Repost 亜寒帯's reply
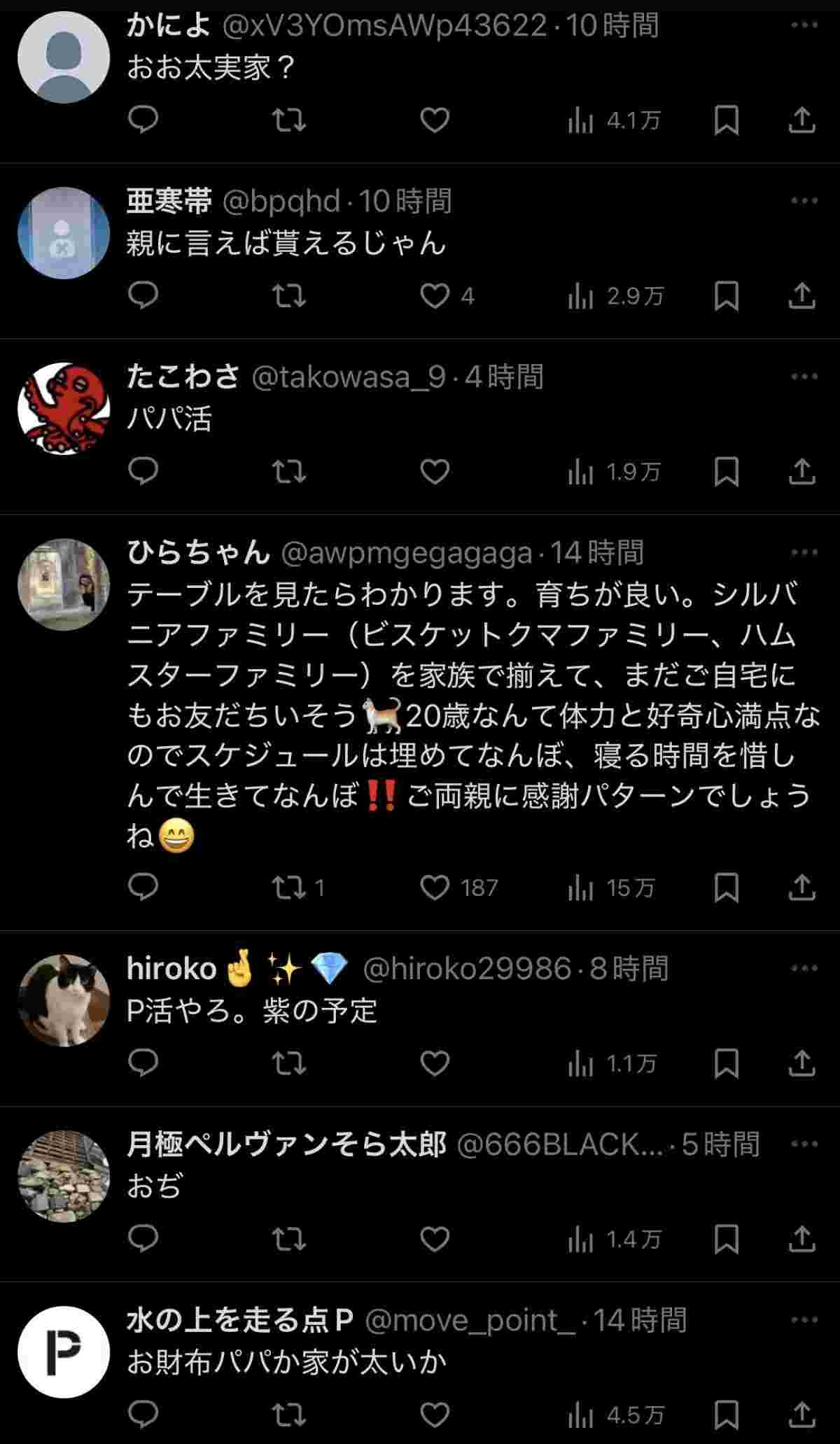Image resolution: width=840 pixels, height=1444 pixels. coord(288,296)
